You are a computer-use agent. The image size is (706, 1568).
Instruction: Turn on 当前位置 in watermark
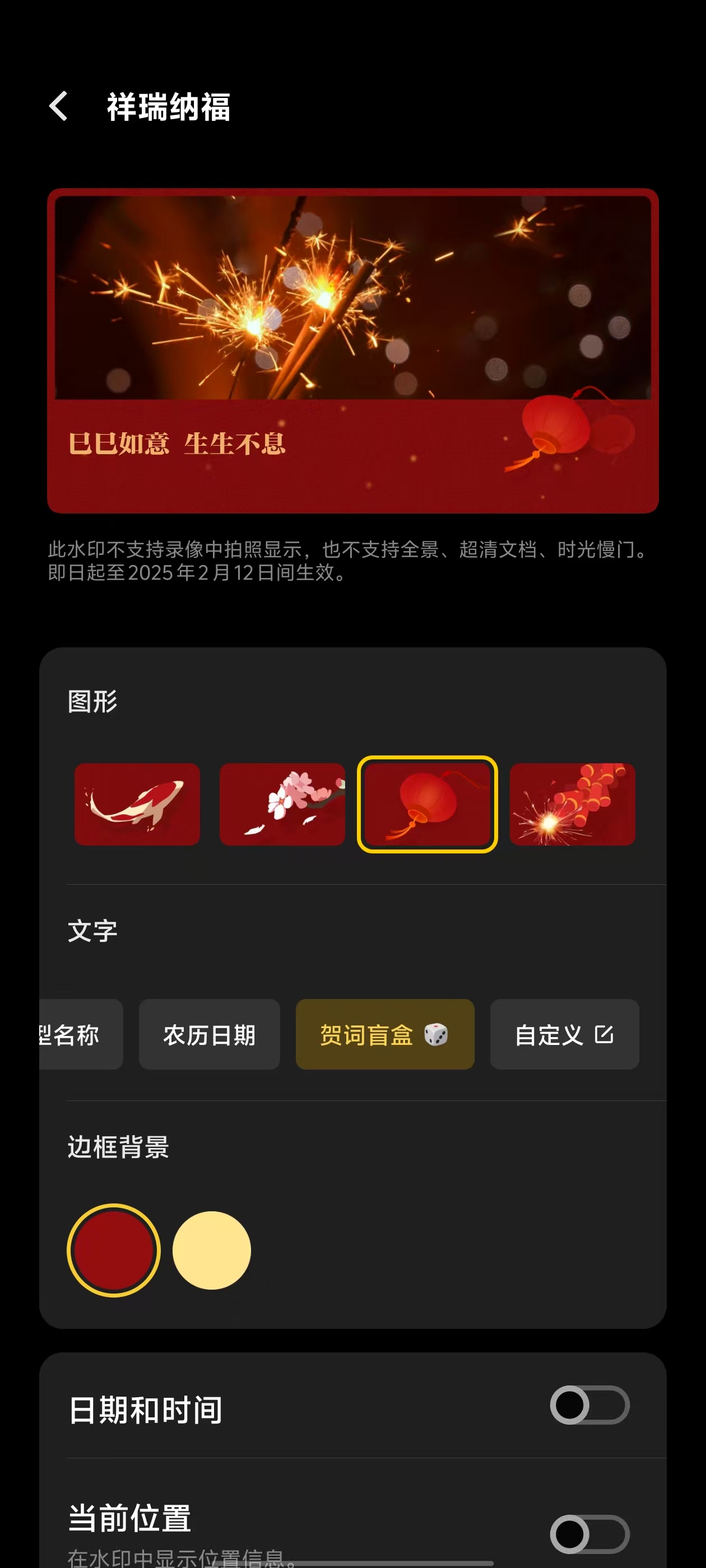click(589, 1534)
